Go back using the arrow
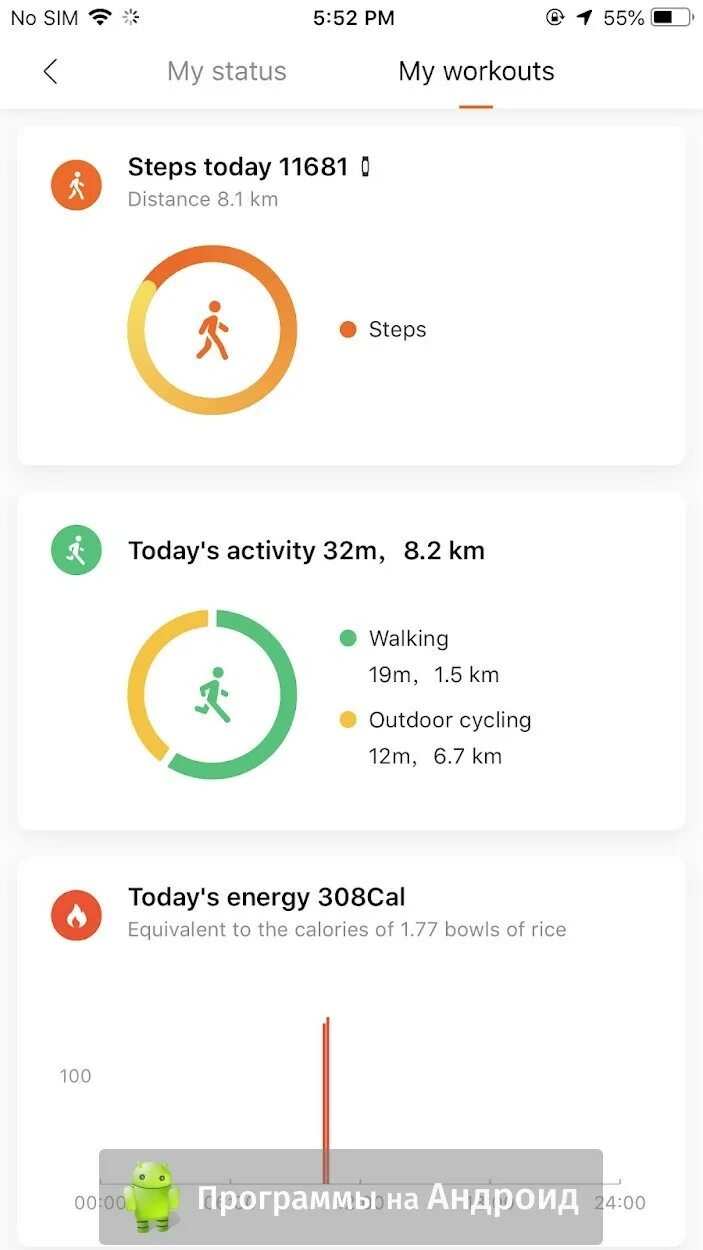The height and width of the screenshot is (1250, 703). (x=51, y=71)
